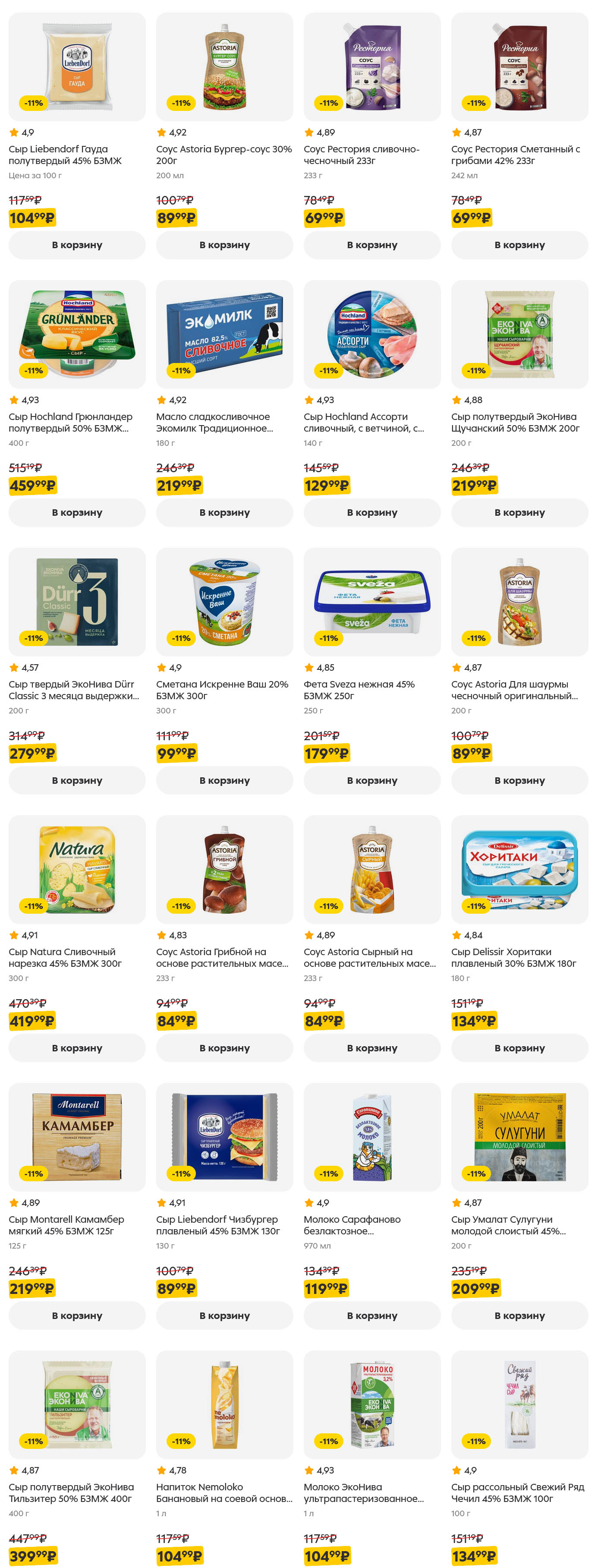Add Sveza feta to cart
The image size is (598, 1568).
[371, 780]
